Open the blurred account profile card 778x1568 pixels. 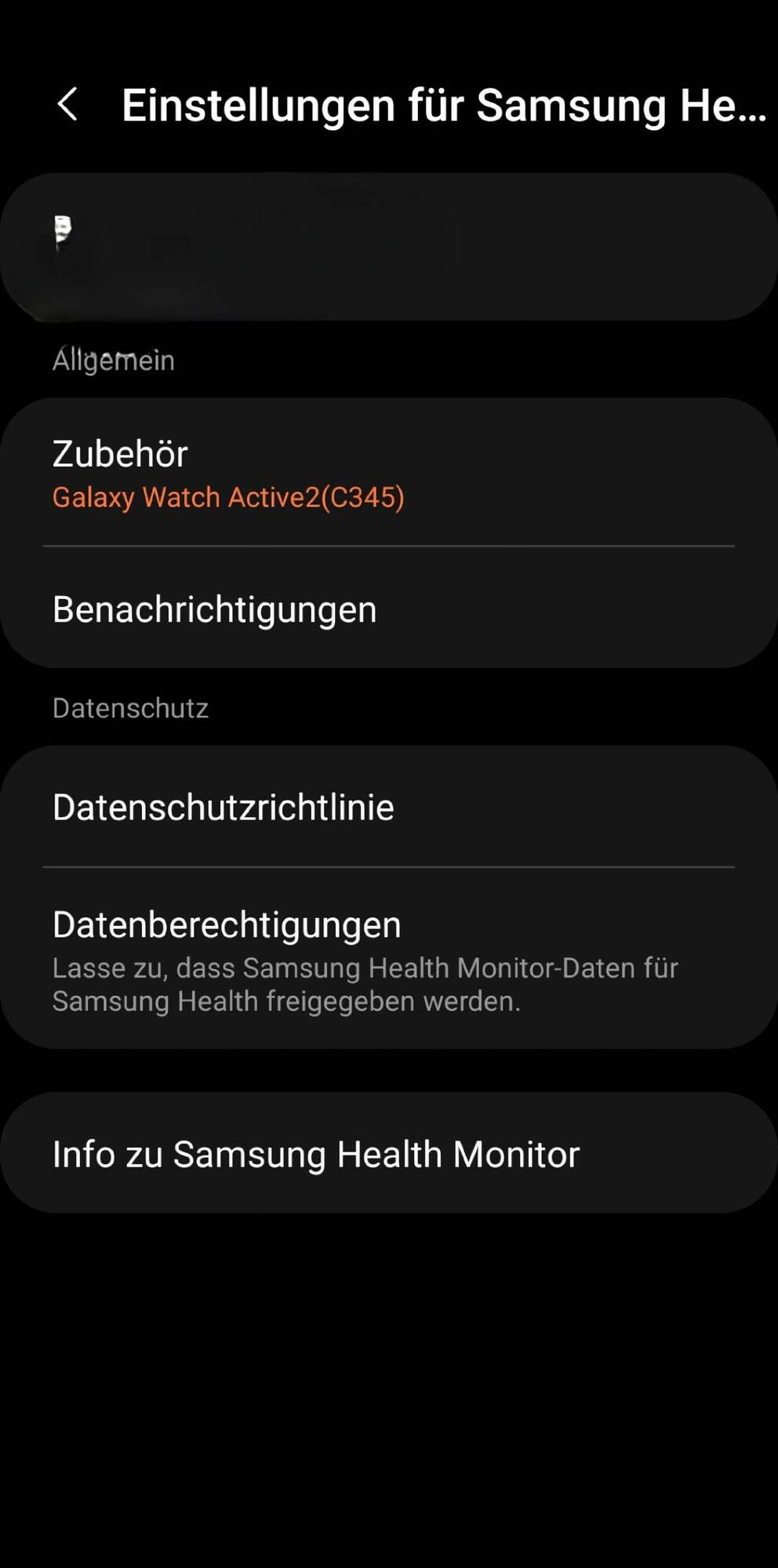point(389,246)
